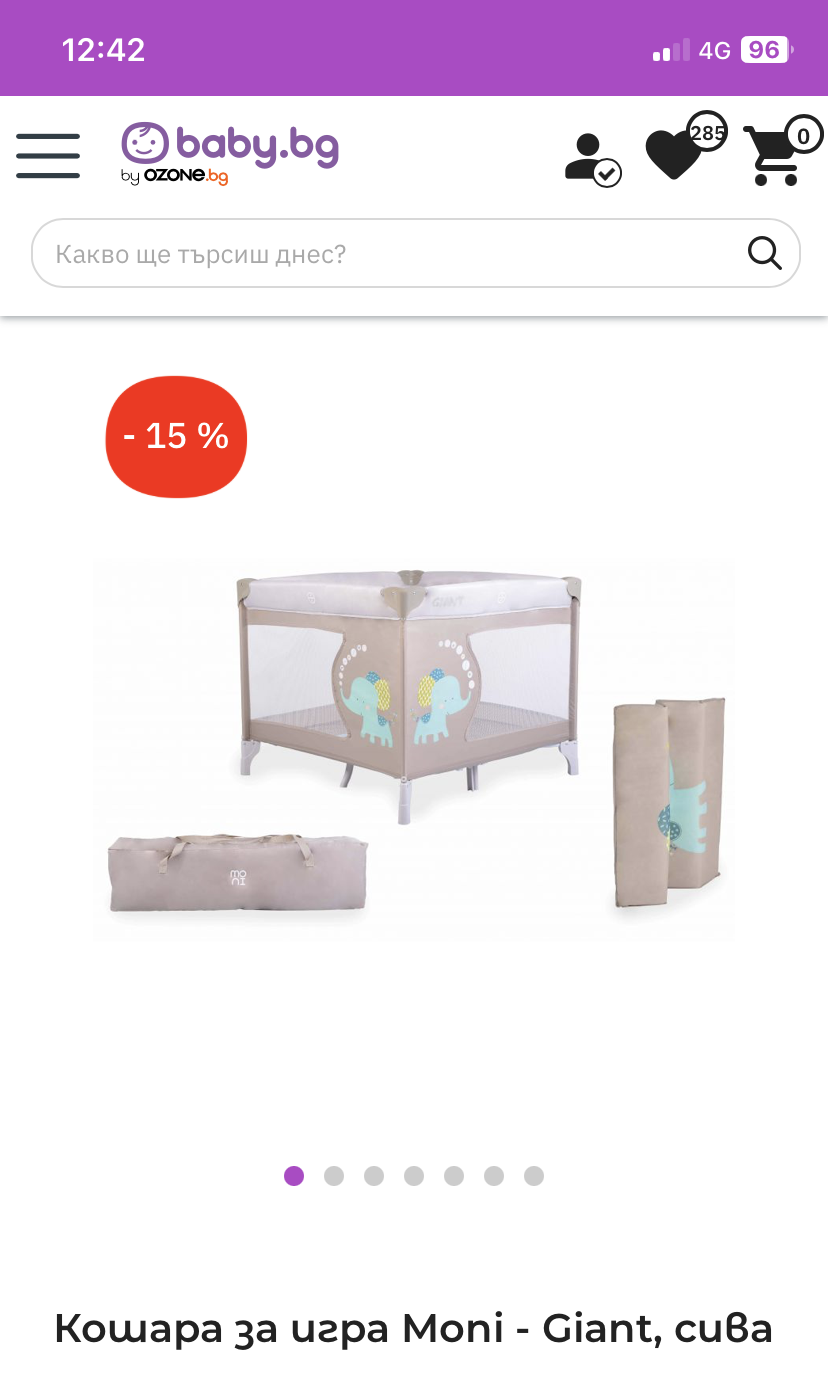This screenshot has width=828, height=1377.
Task: Tap the magnifier search icon
Action: (x=765, y=254)
